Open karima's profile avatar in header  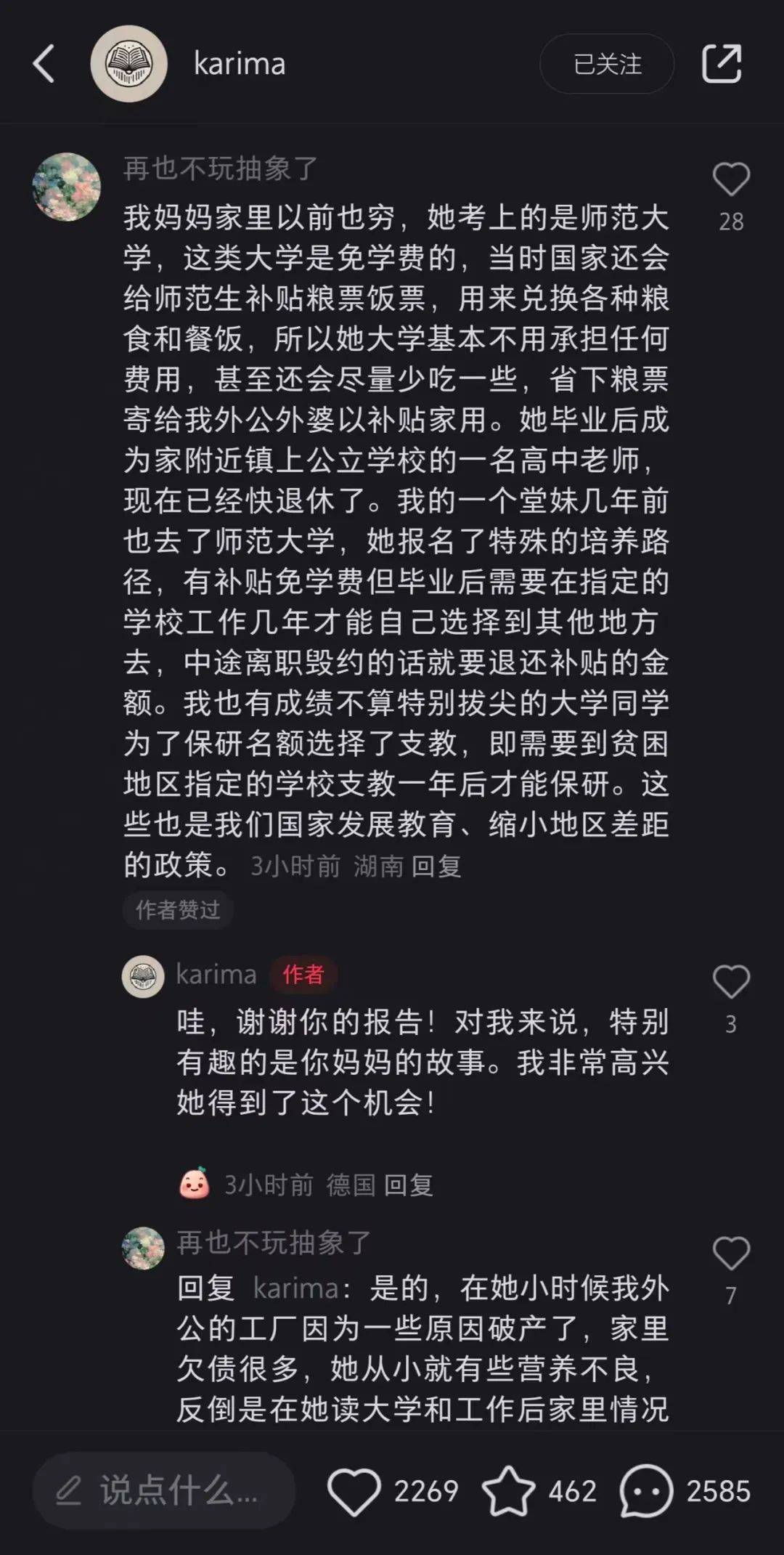point(128,64)
